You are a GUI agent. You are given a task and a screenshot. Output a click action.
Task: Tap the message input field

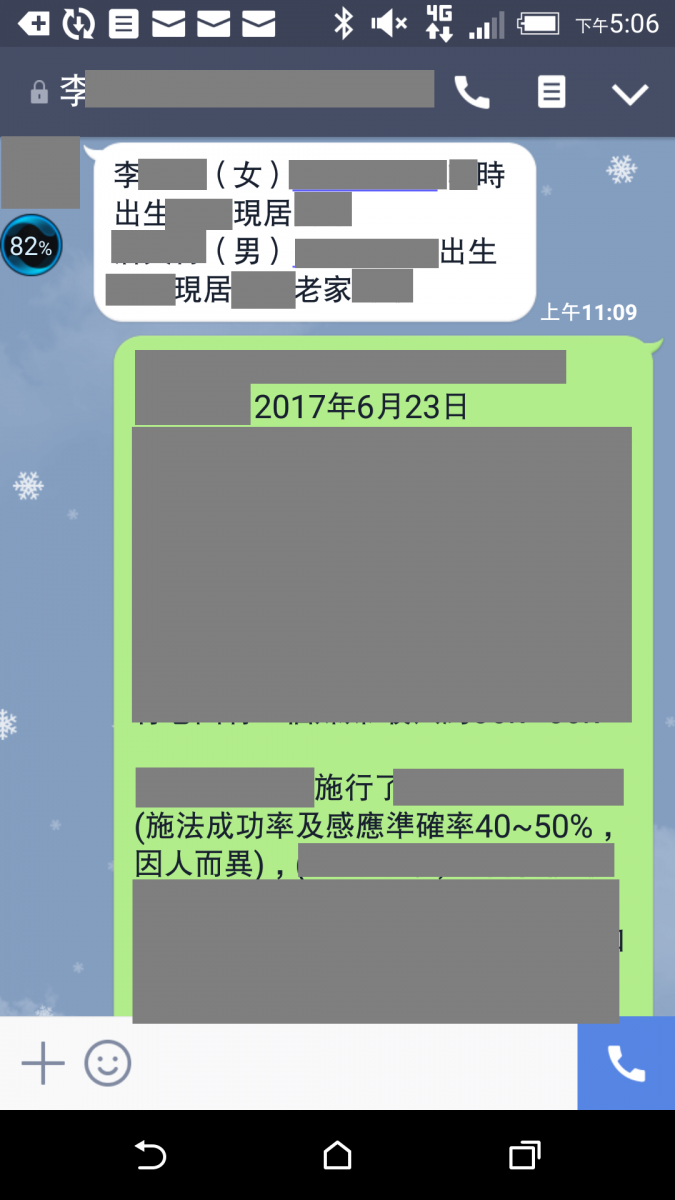(350, 1063)
